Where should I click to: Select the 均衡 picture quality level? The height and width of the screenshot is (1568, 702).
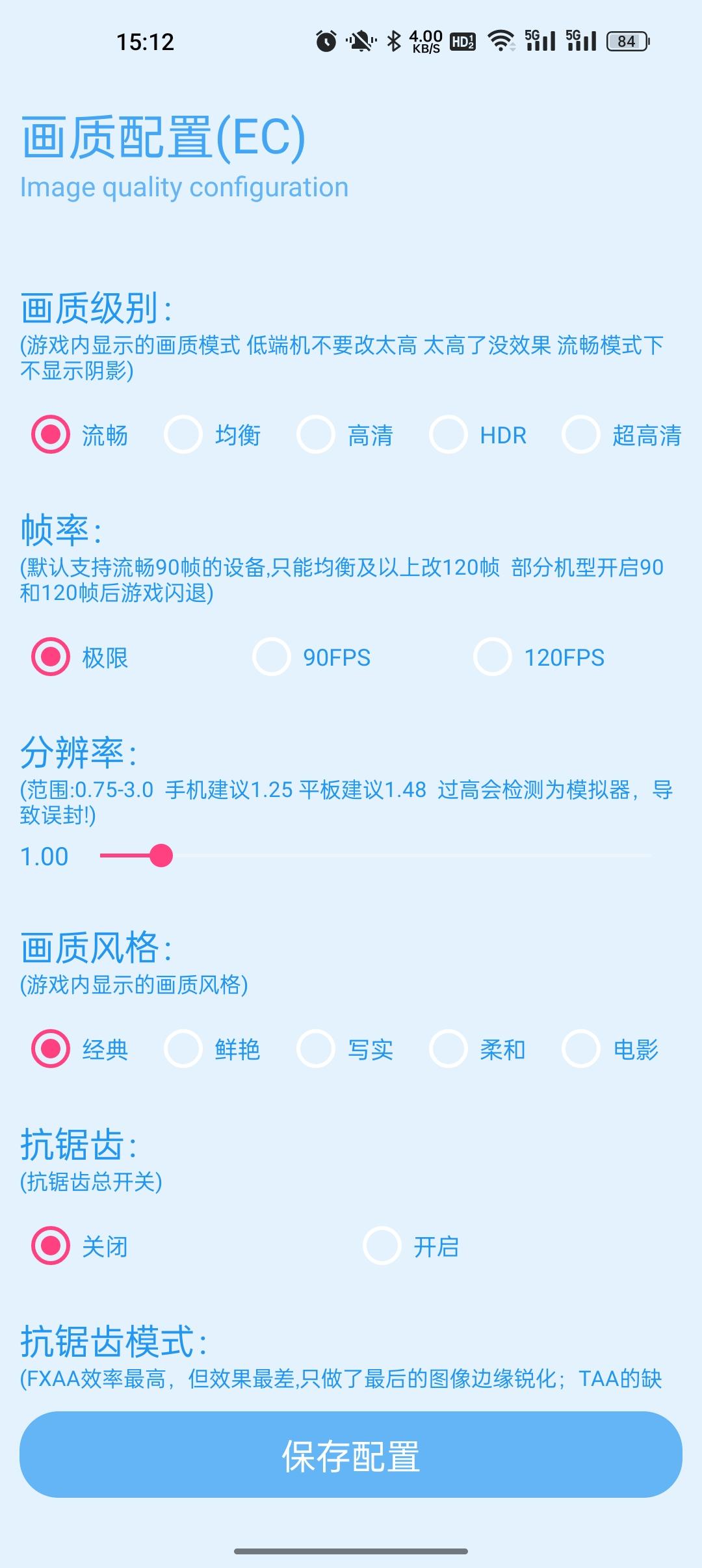[x=183, y=434]
